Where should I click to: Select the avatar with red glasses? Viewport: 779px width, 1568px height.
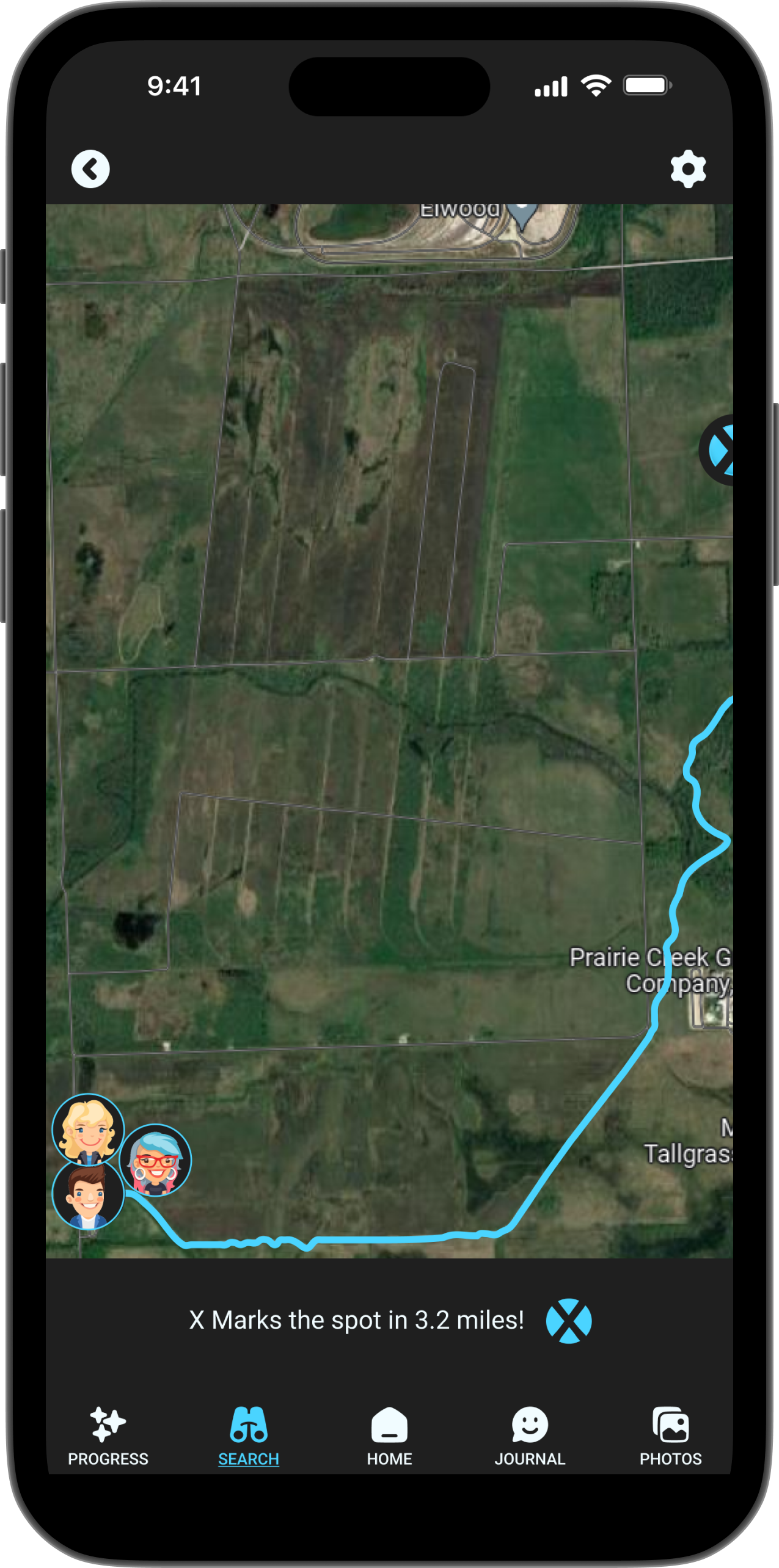[x=156, y=1160]
